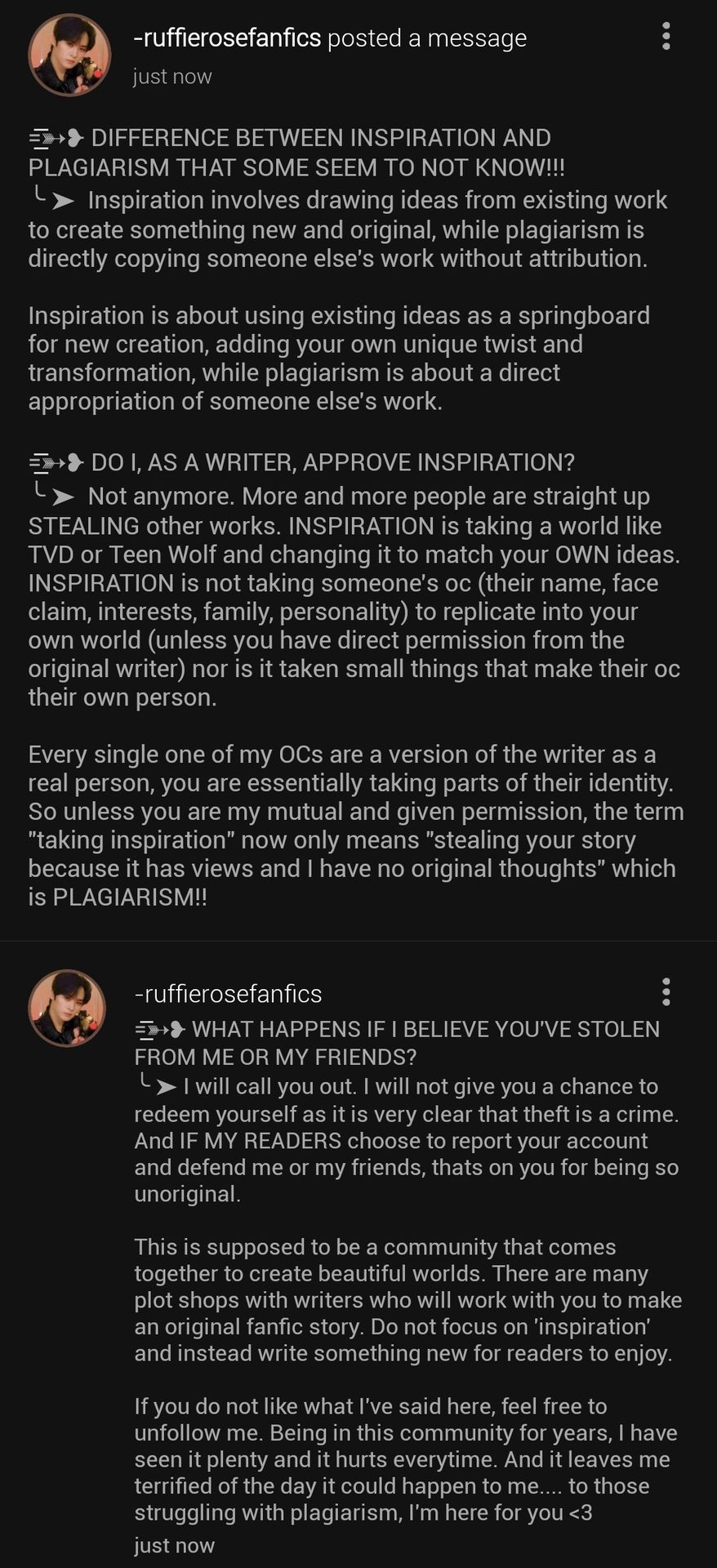717x1568 pixels.
Task: Open overflow menu on the second message
Action: pyautogui.click(x=666, y=991)
